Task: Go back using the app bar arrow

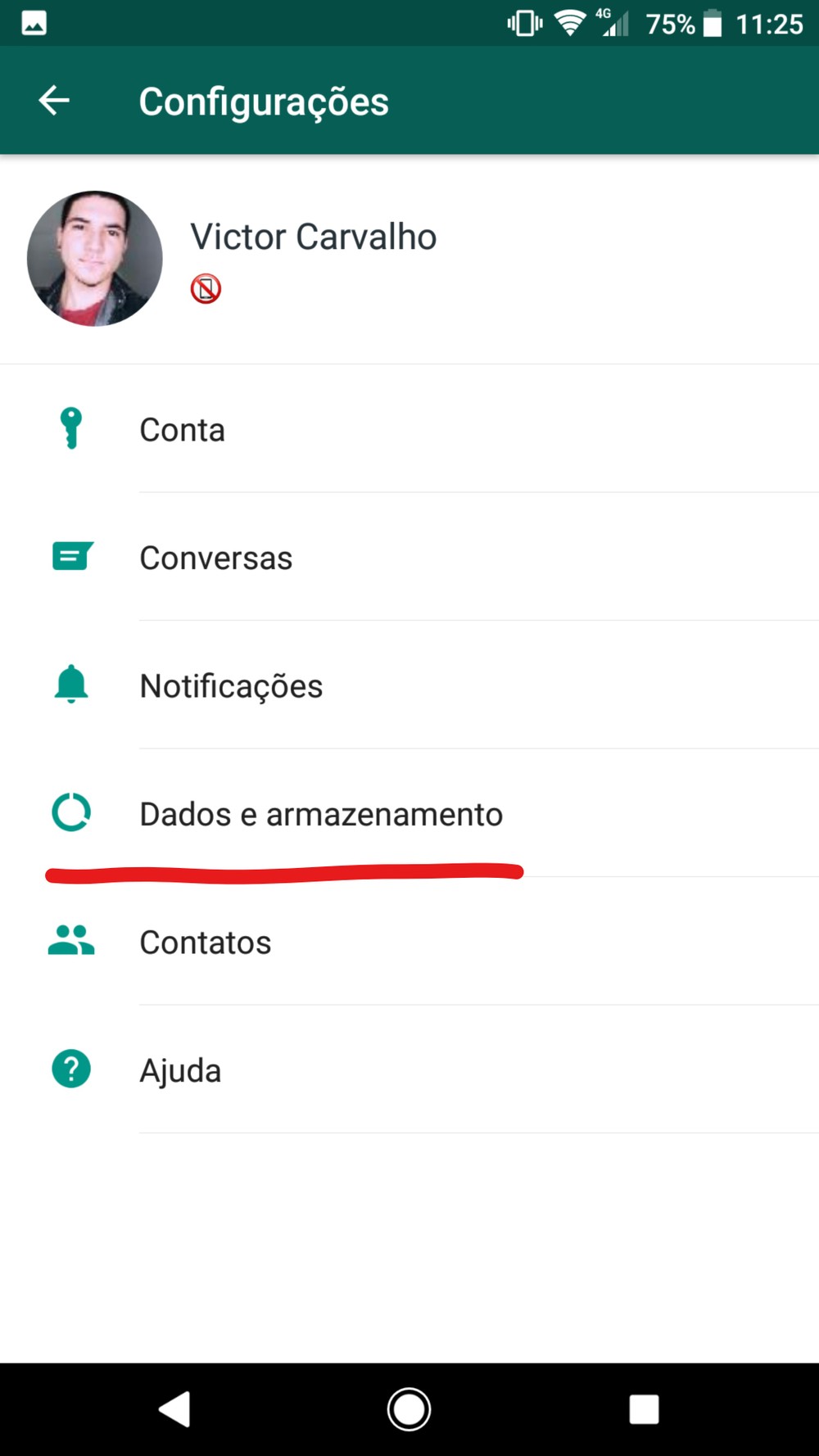Action: click(54, 101)
